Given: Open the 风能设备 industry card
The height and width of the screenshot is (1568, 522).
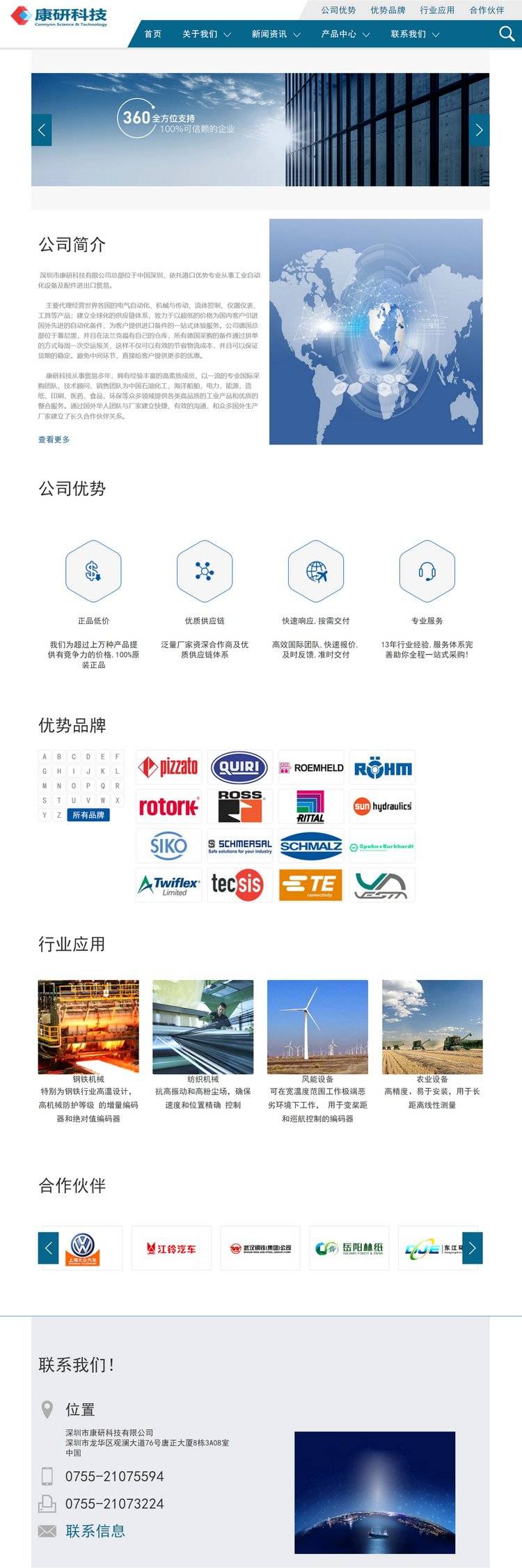Looking at the screenshot, I should (317, 1027).
